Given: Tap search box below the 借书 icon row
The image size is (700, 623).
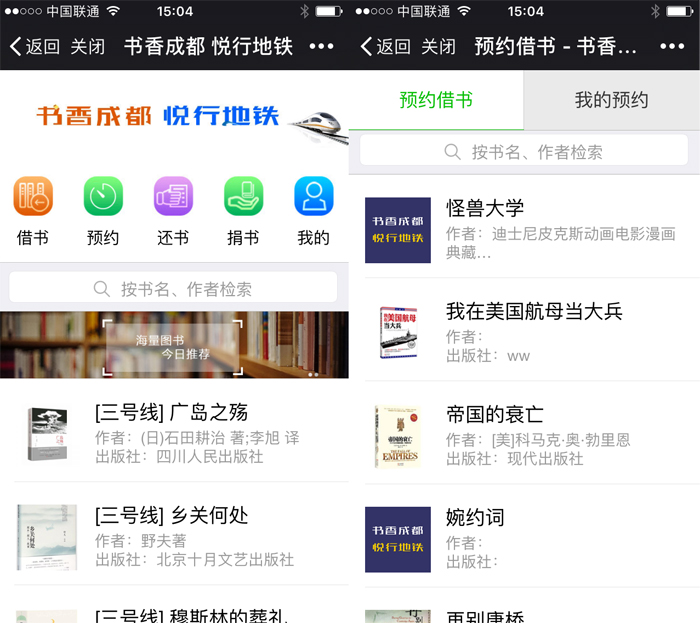Looking at the screenshot, I should [174, 289].
